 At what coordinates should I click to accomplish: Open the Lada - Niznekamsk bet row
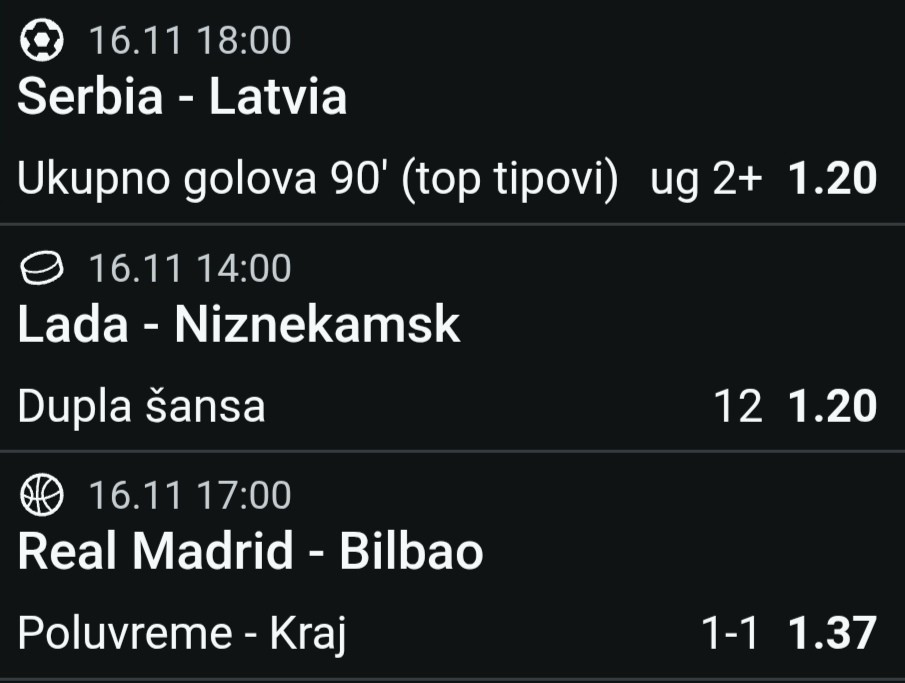coord(239,326)
